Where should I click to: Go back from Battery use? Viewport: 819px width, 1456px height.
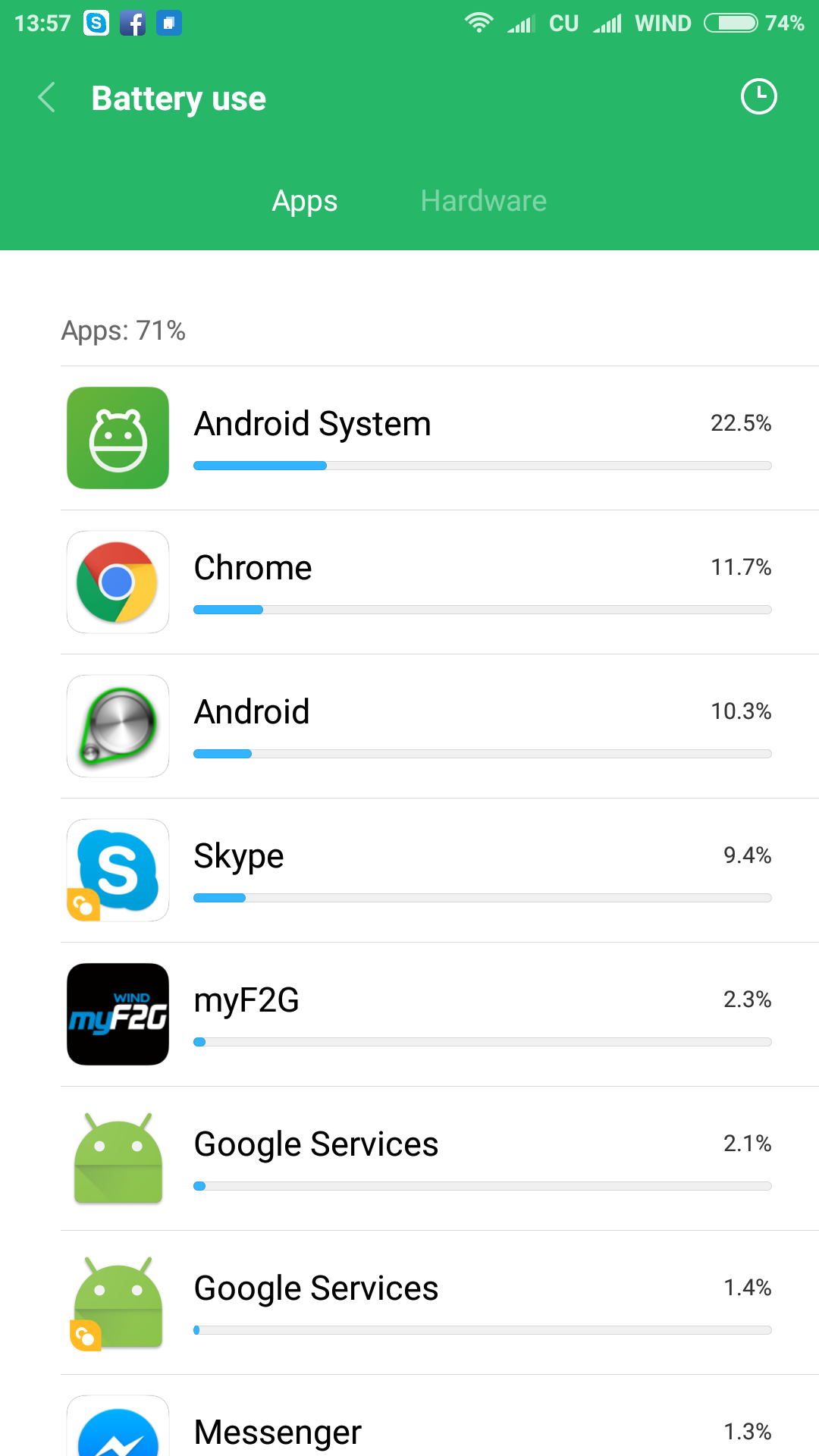click(47, 98)
